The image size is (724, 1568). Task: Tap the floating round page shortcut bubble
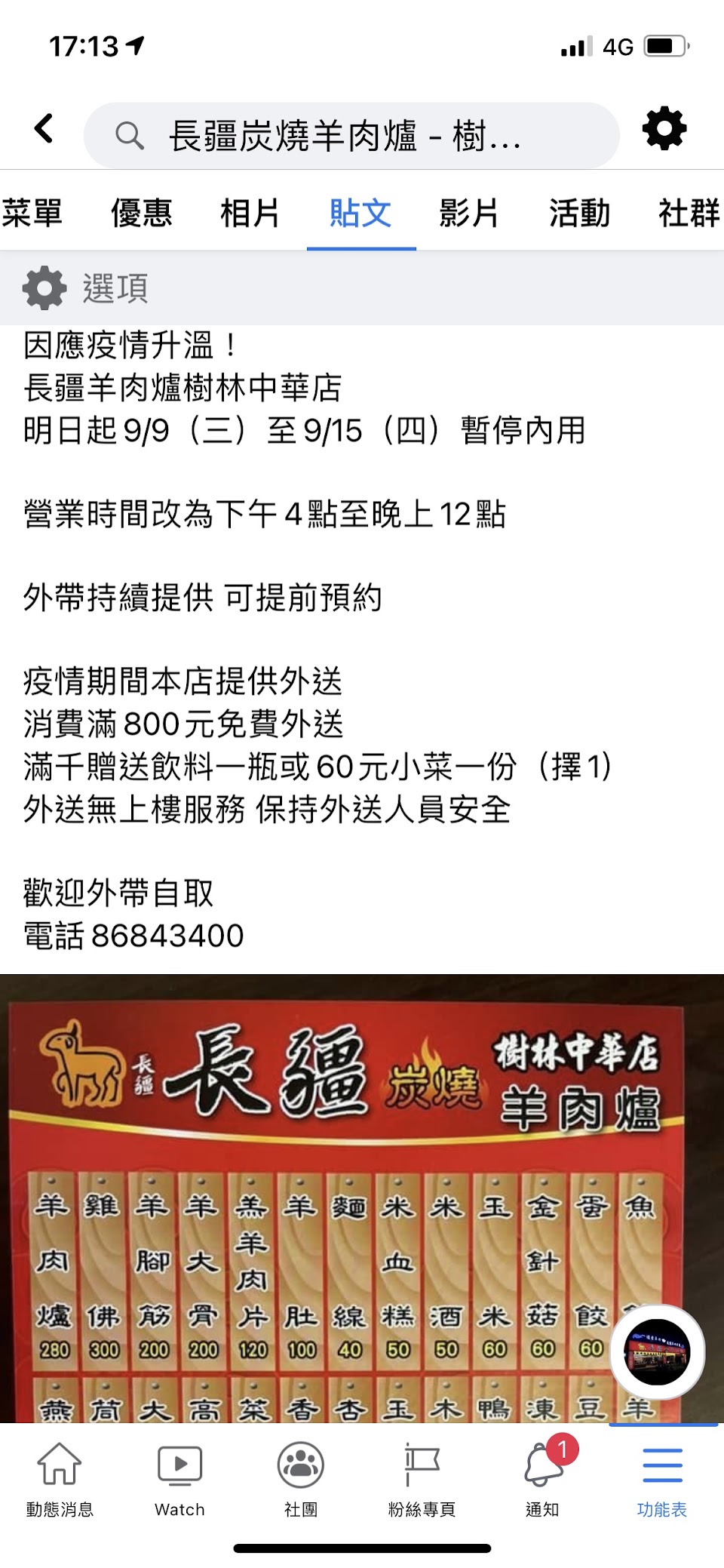(657, 1351)
